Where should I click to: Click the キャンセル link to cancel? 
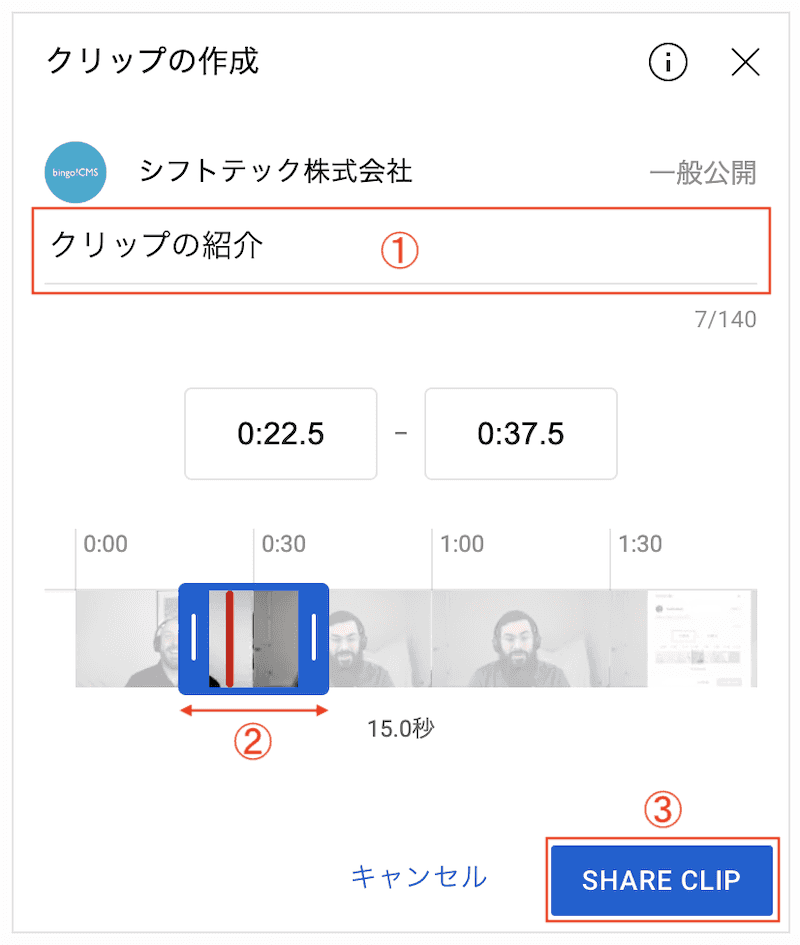[419, 877]
